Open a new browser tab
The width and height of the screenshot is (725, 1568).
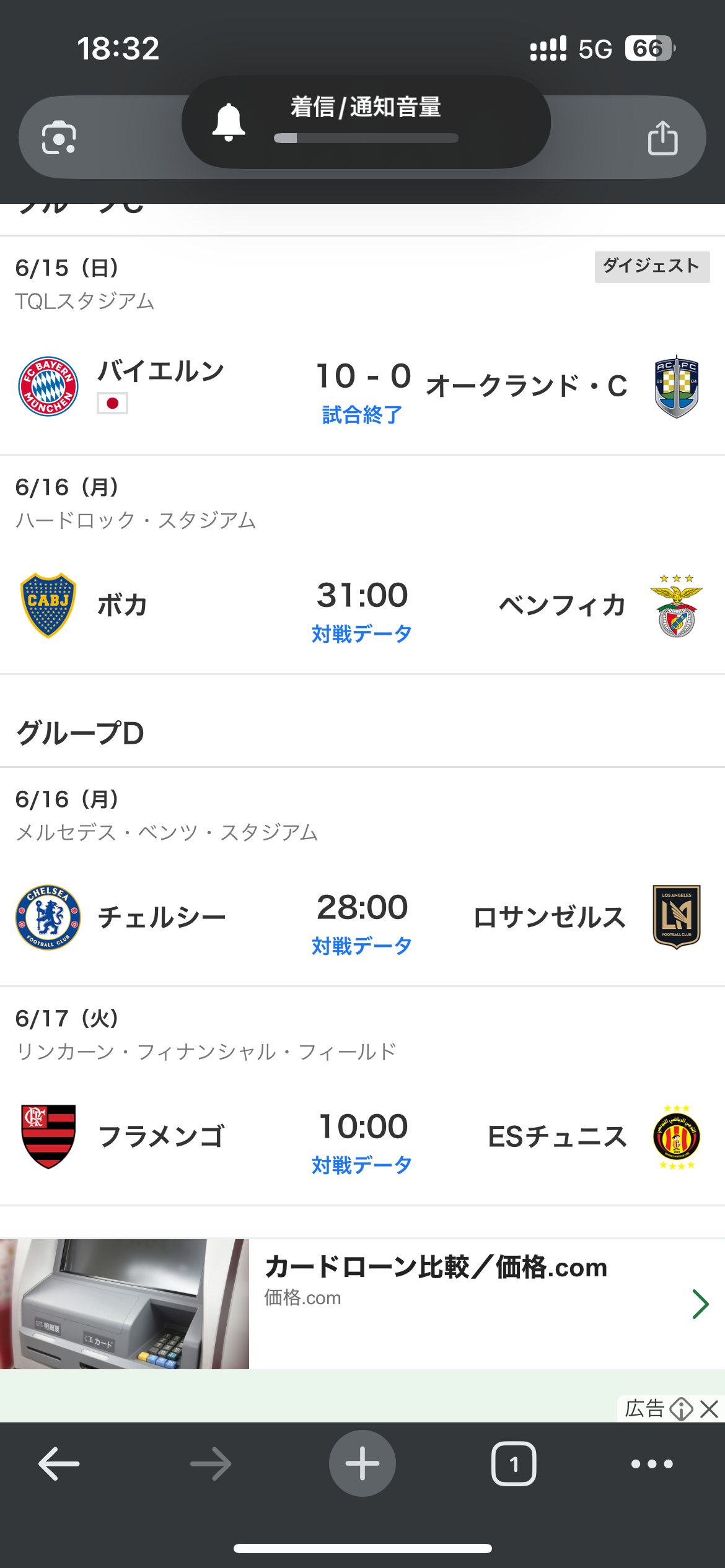pos(362,1464)
